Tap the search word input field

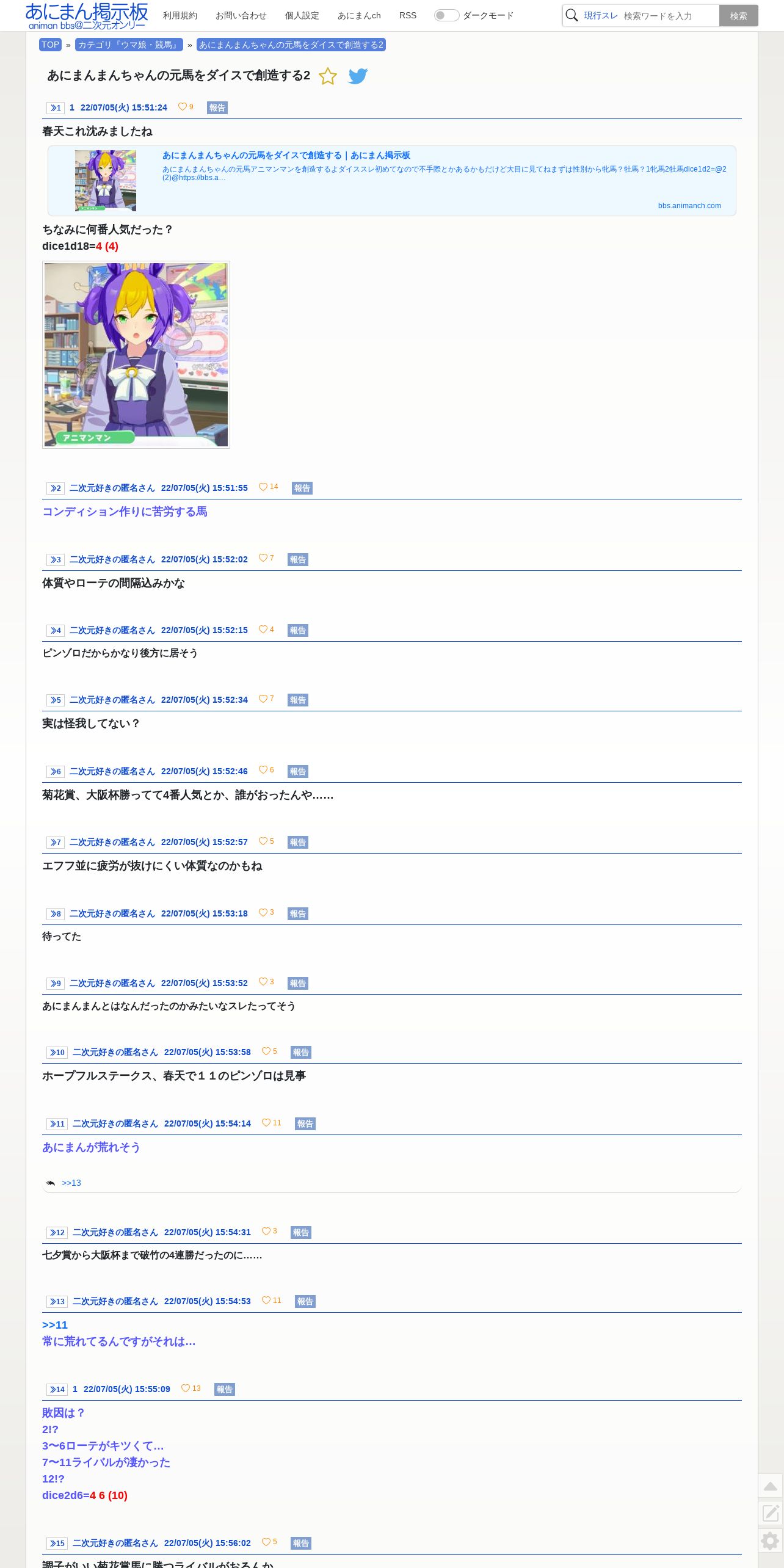(x=669, y=16)
